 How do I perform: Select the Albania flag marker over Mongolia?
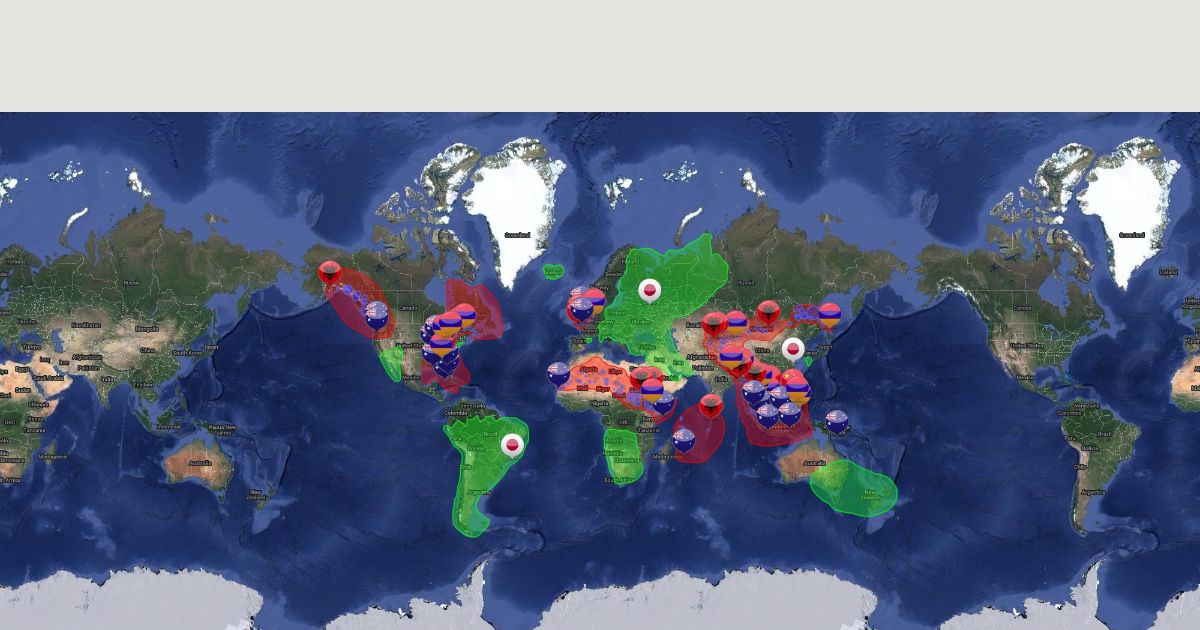pos(768,311)
